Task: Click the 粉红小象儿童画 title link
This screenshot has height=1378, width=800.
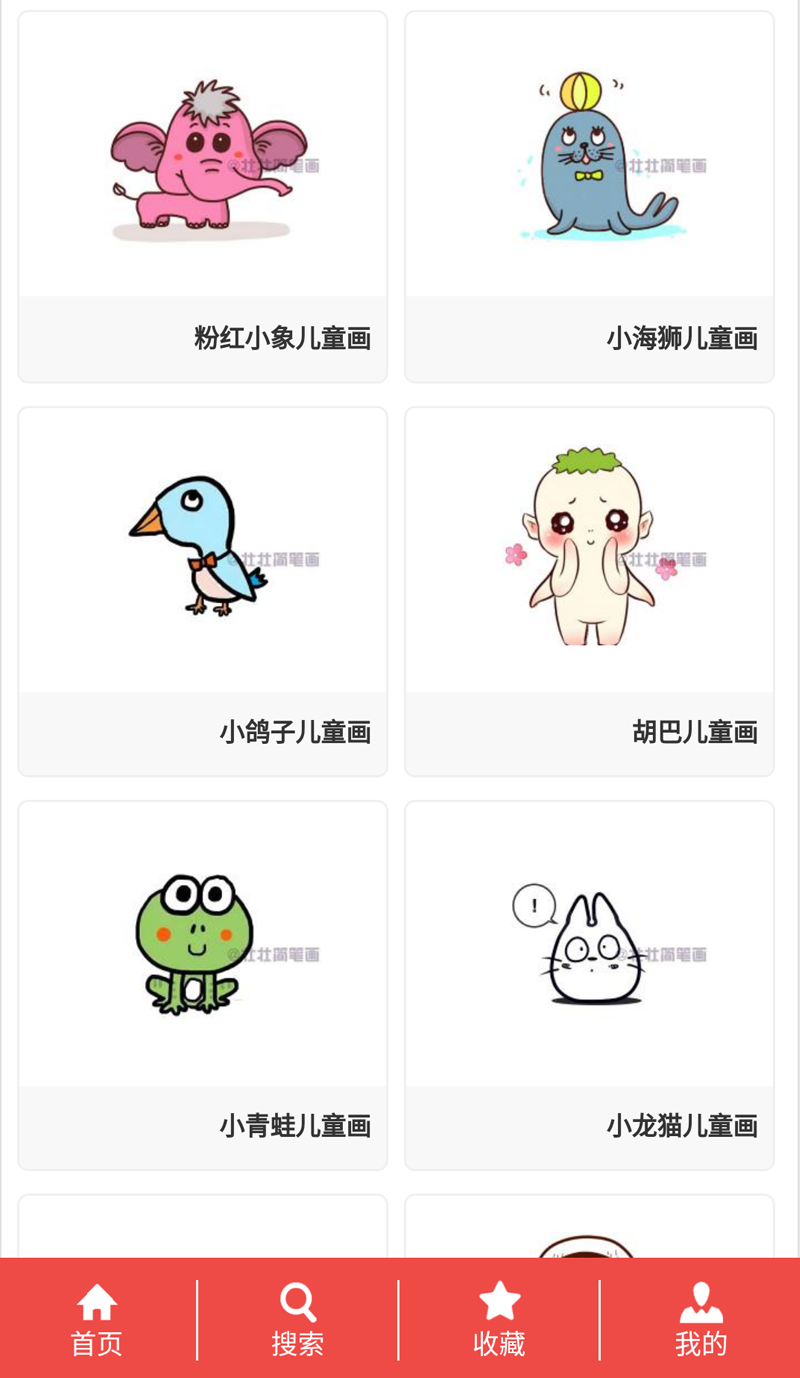Action: [x=283, y=339]
